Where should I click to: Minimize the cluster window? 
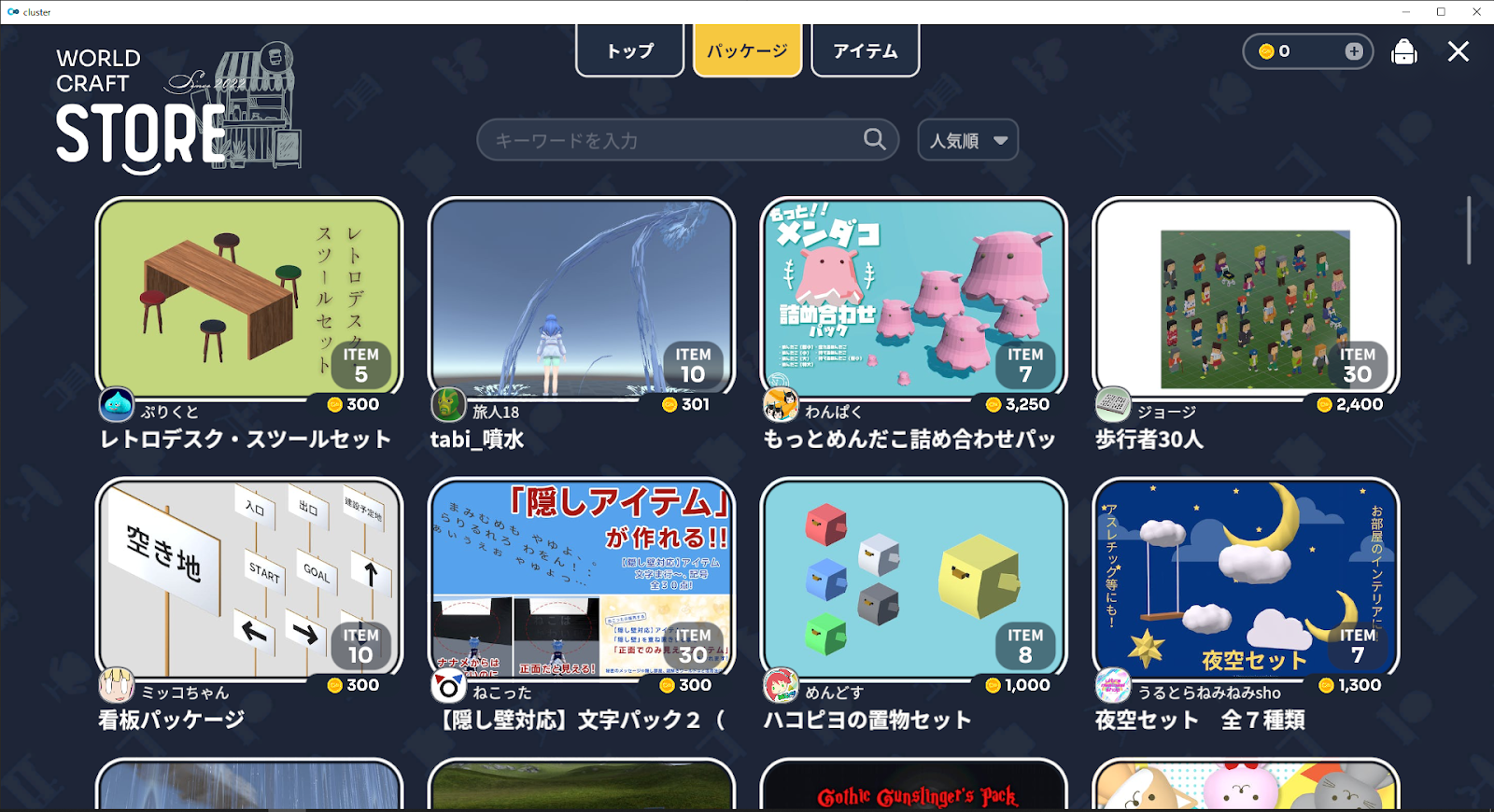pyautogui.click(x=1406, y=11)
